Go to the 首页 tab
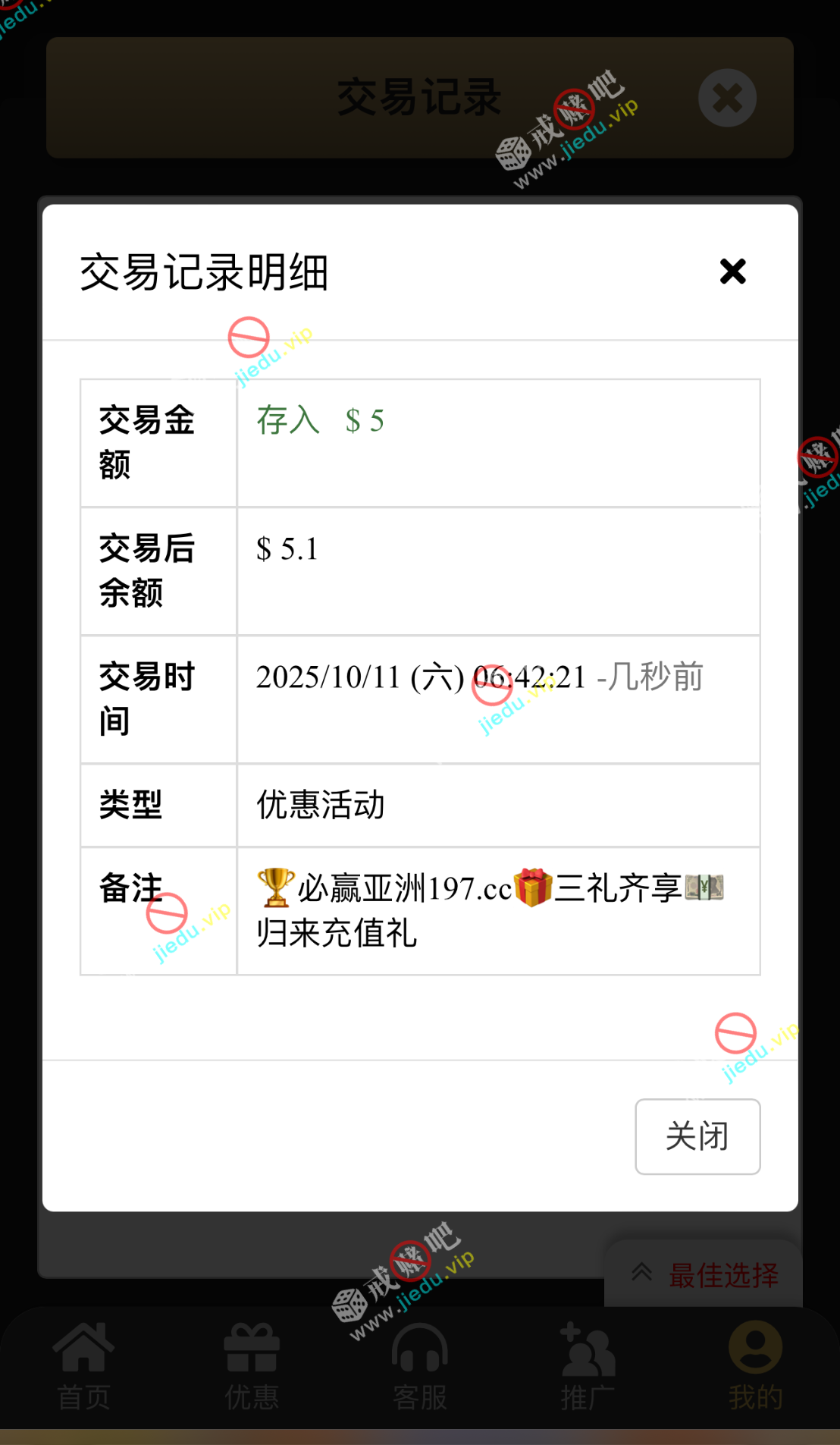The image size is (840, 1445). click(83, 1365)
